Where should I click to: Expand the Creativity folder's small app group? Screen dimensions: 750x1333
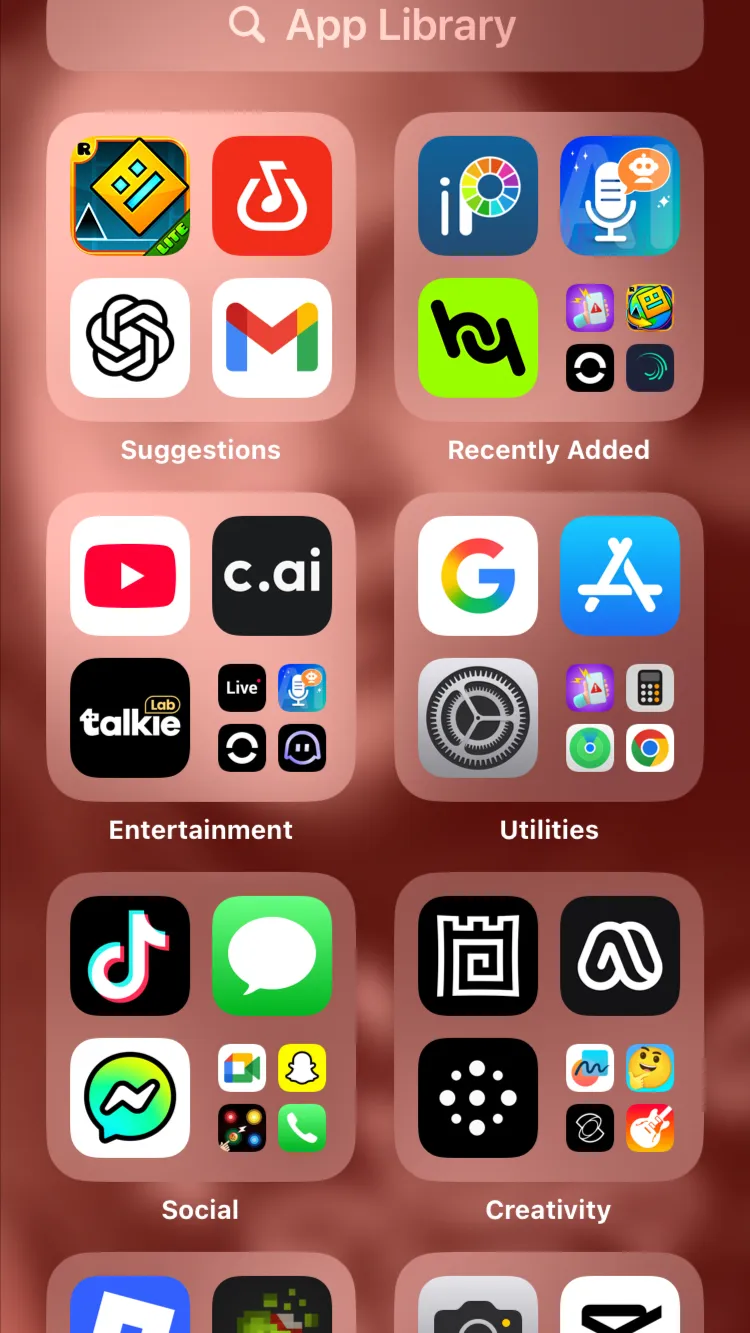click(x=620, y=1098)
